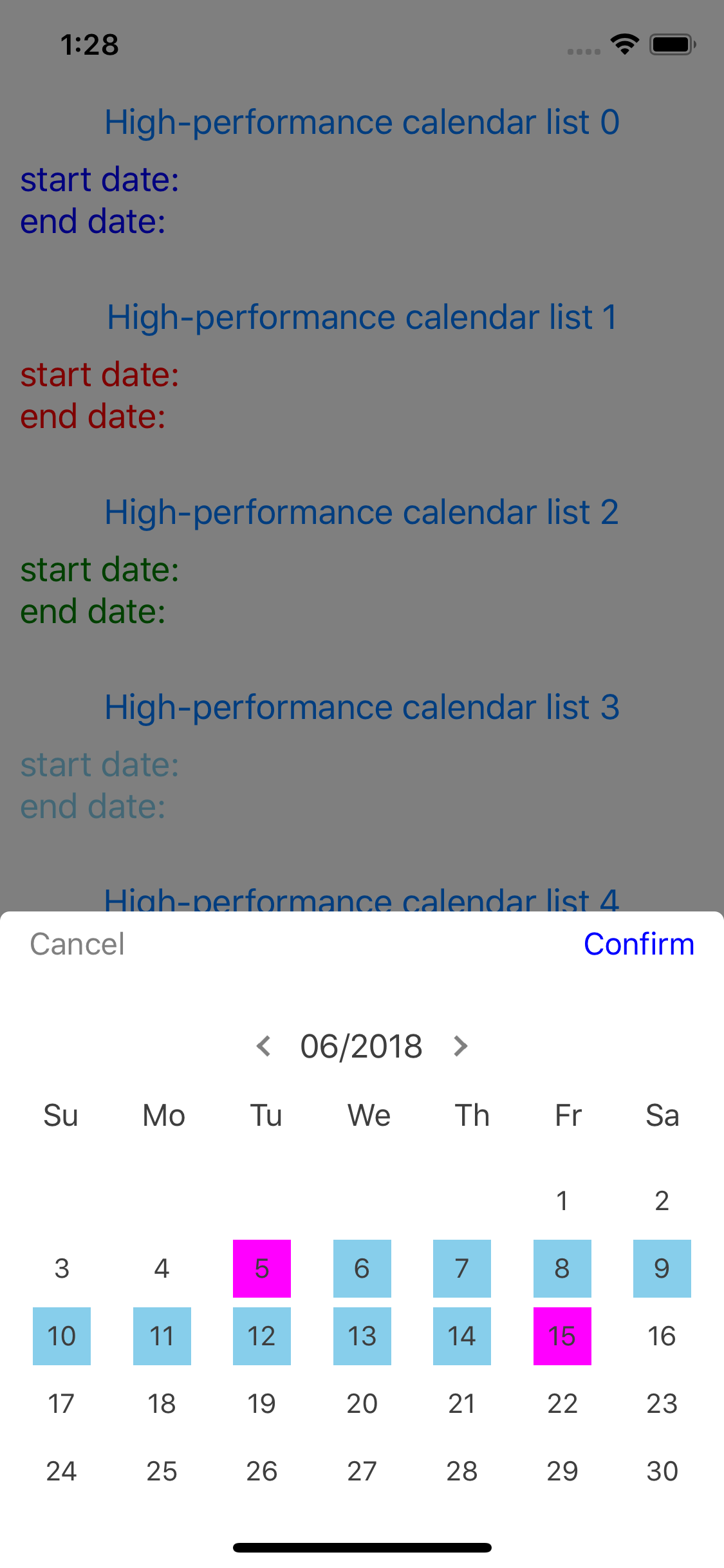This screenshot has height=1568, width=724.
Task: Pick June 27 in the calendar
Action: pyautogui.click(x=362, y=1471)
